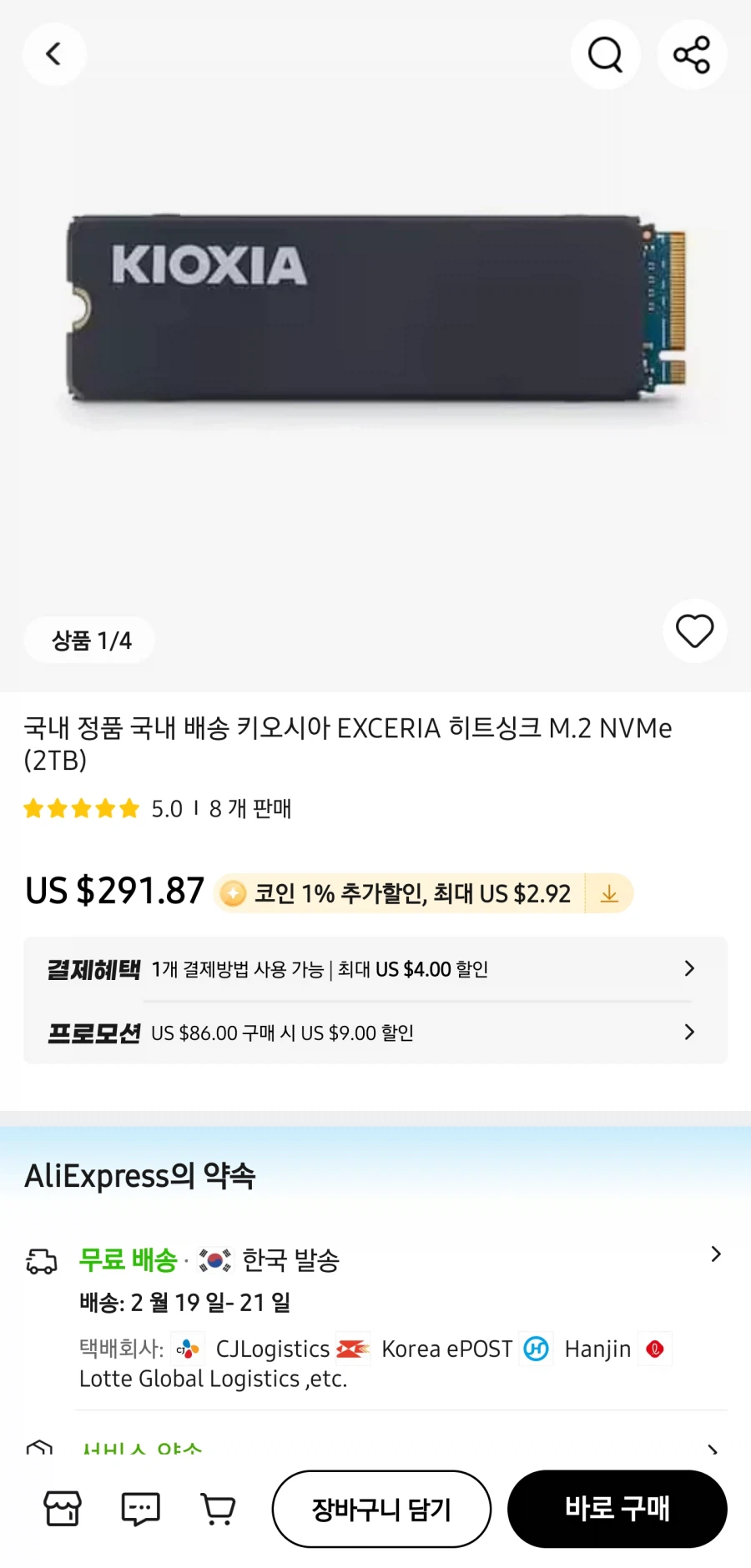Open the shopping cart icon

pos(216,1508)
